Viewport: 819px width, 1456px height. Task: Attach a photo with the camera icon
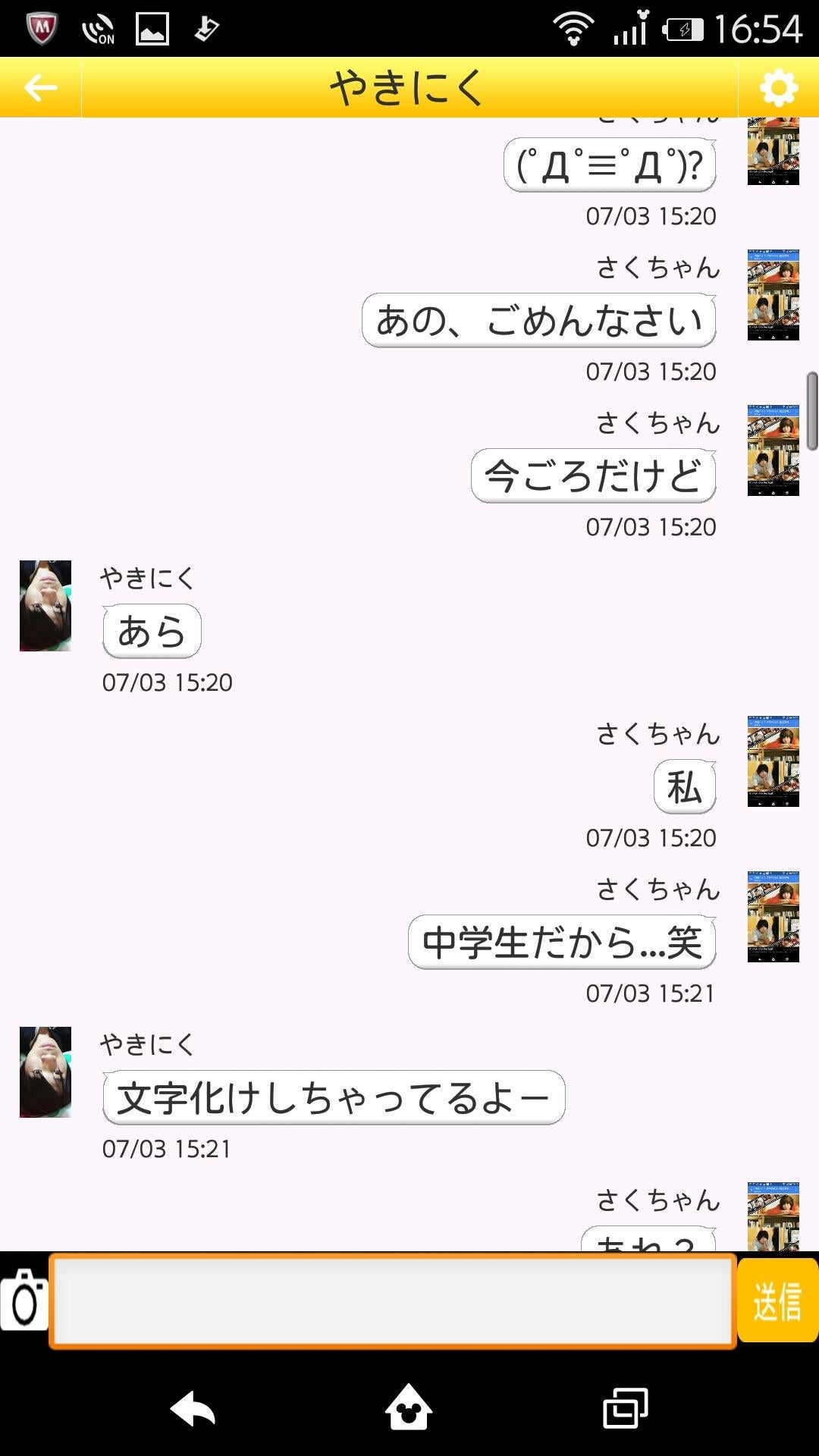24,1300
